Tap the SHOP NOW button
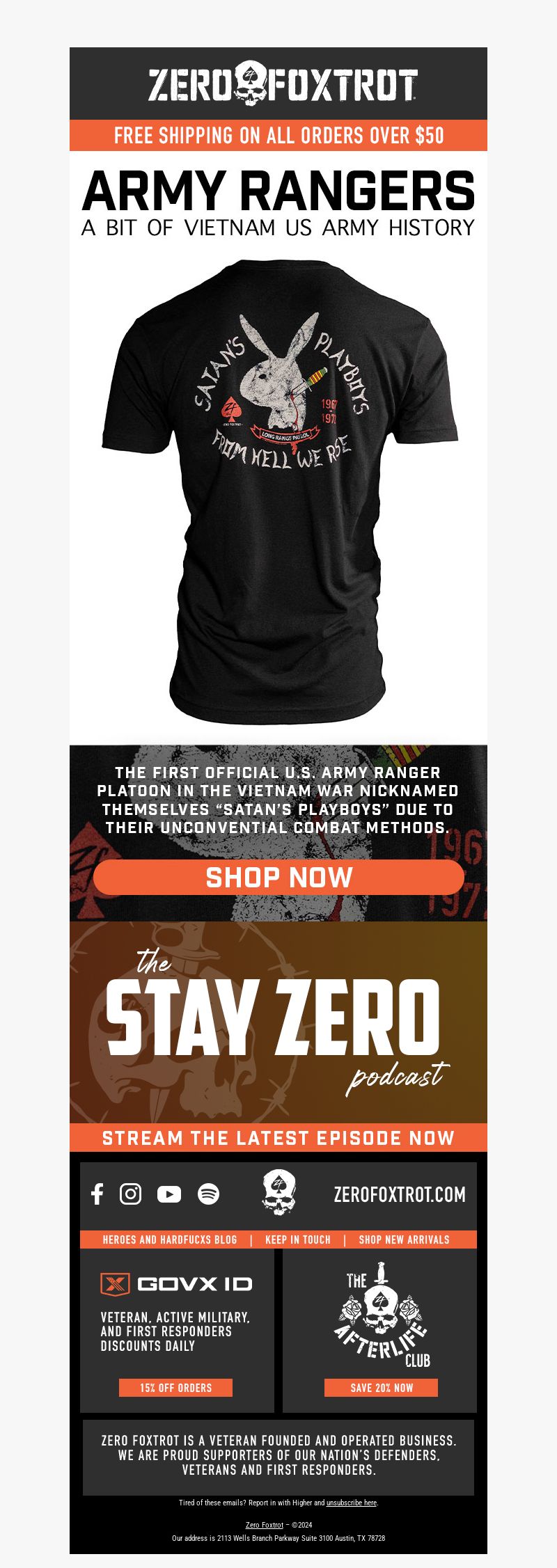 (278, 877)
